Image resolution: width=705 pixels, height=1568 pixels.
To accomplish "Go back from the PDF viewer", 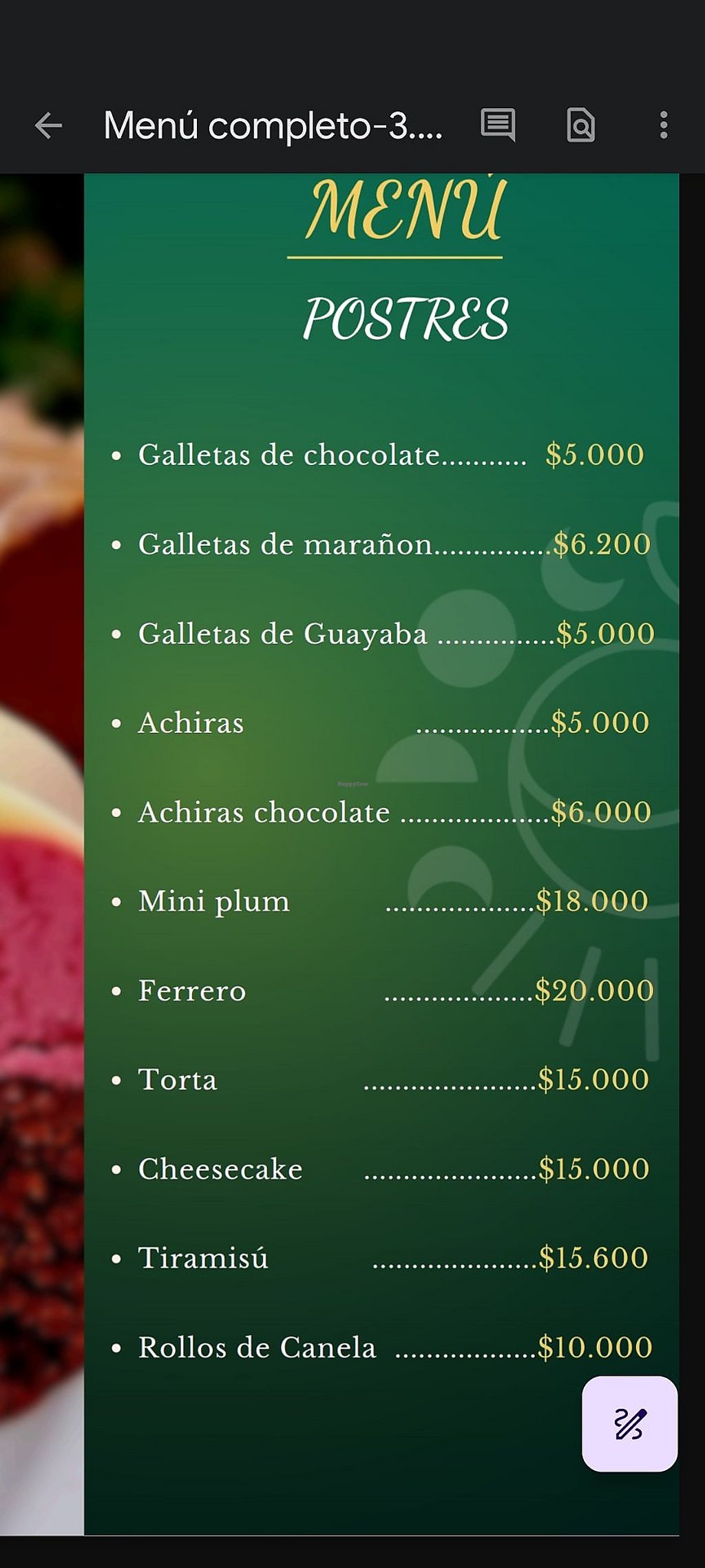I will point(48,125).
